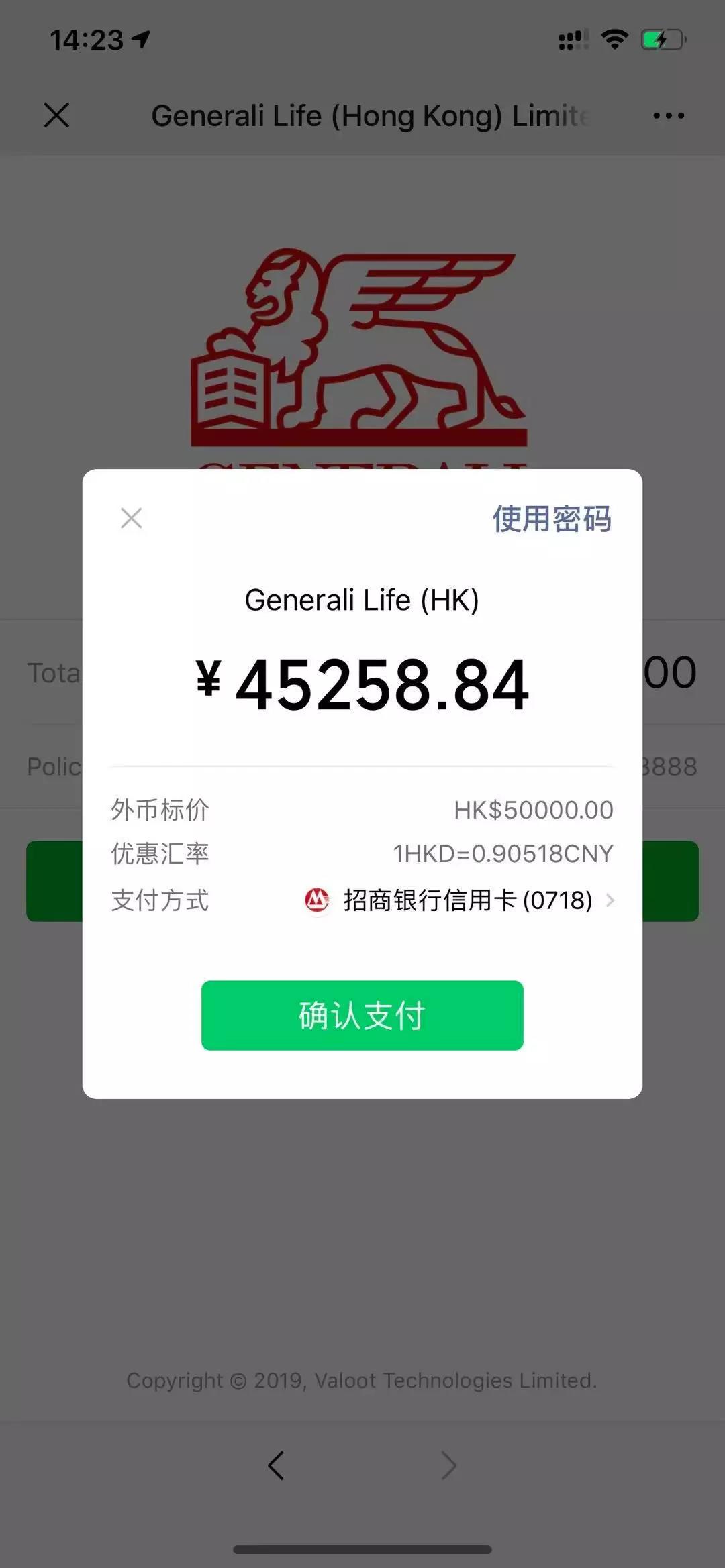Open the three-dot overflow menu

click(669, 116)
